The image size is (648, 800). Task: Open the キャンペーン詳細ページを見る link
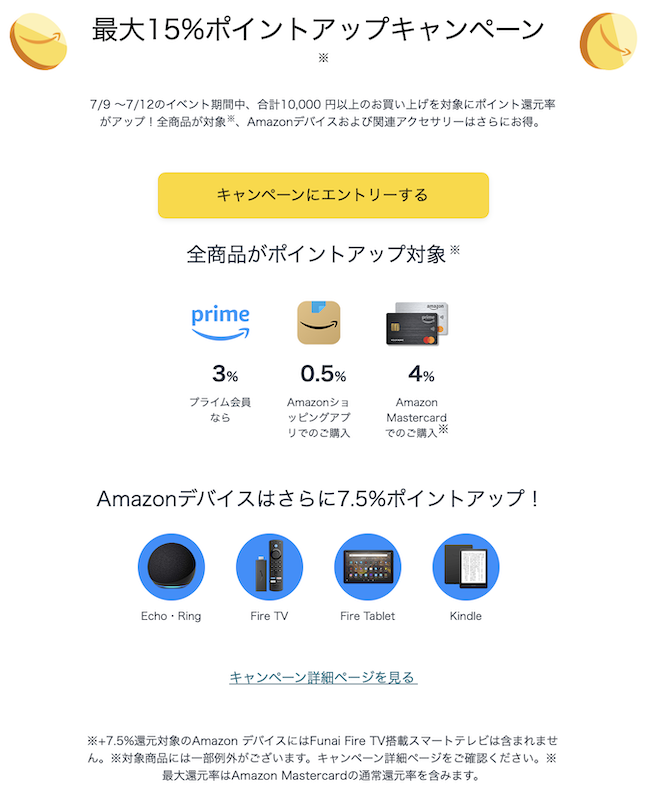323,677
